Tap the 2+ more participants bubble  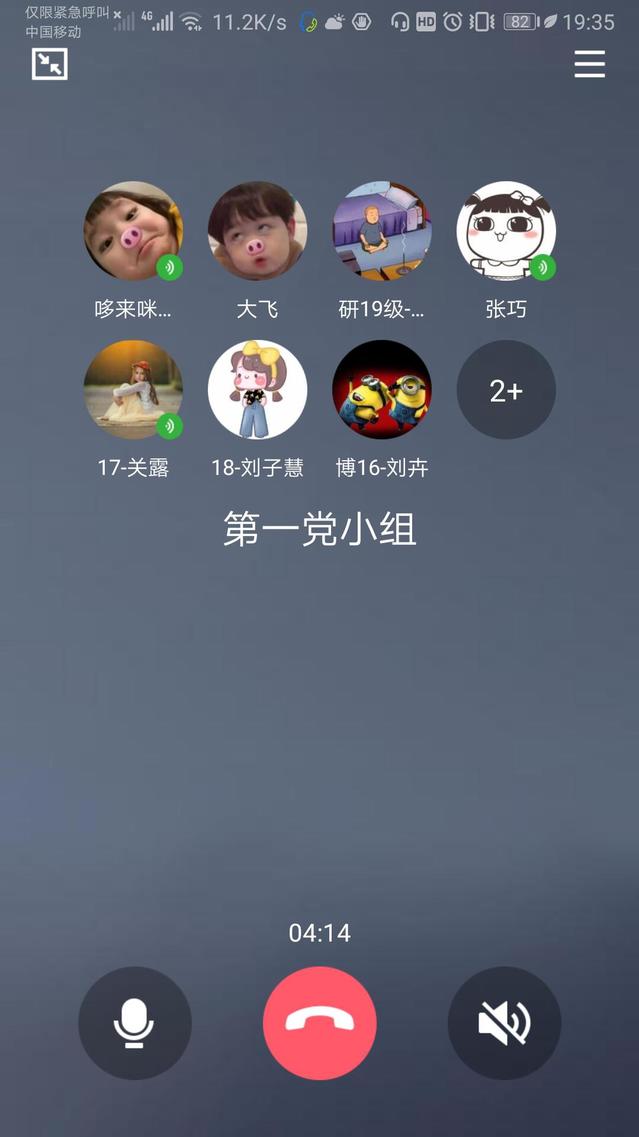click(506, 390)
